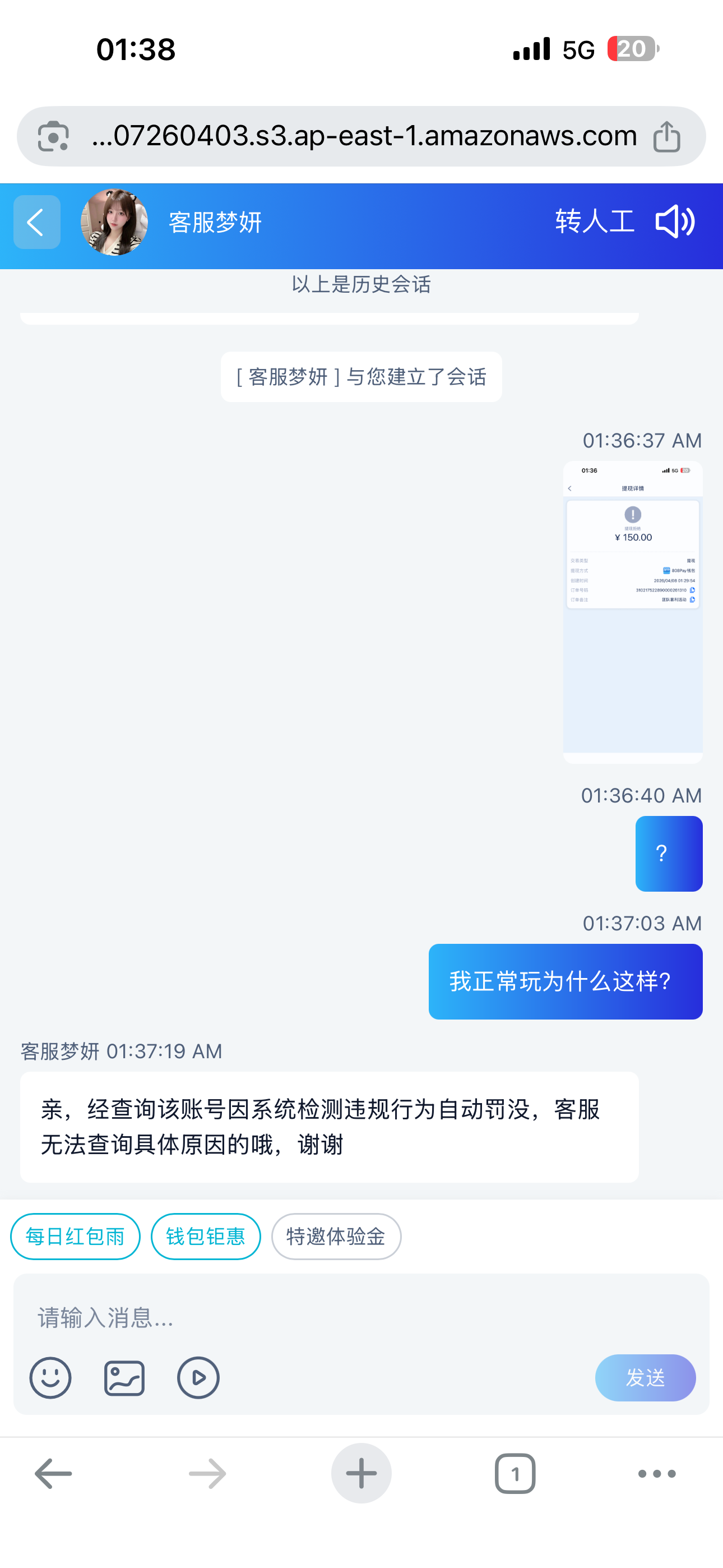Open the share icon beside the URL
The height and width of the screenshot is (1568, 723).
(668, 136)
